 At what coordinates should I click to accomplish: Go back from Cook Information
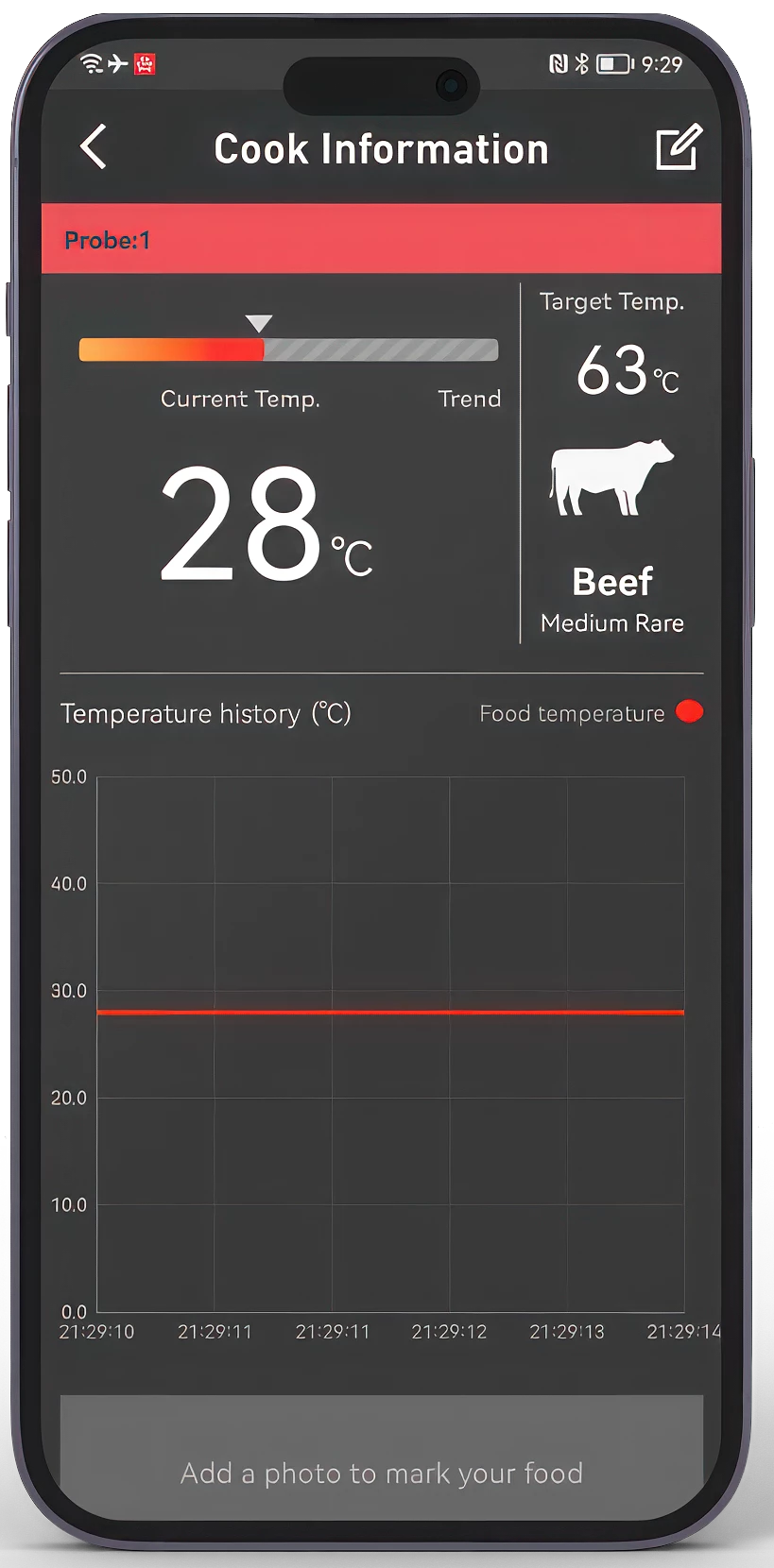[x=94, y=147]
